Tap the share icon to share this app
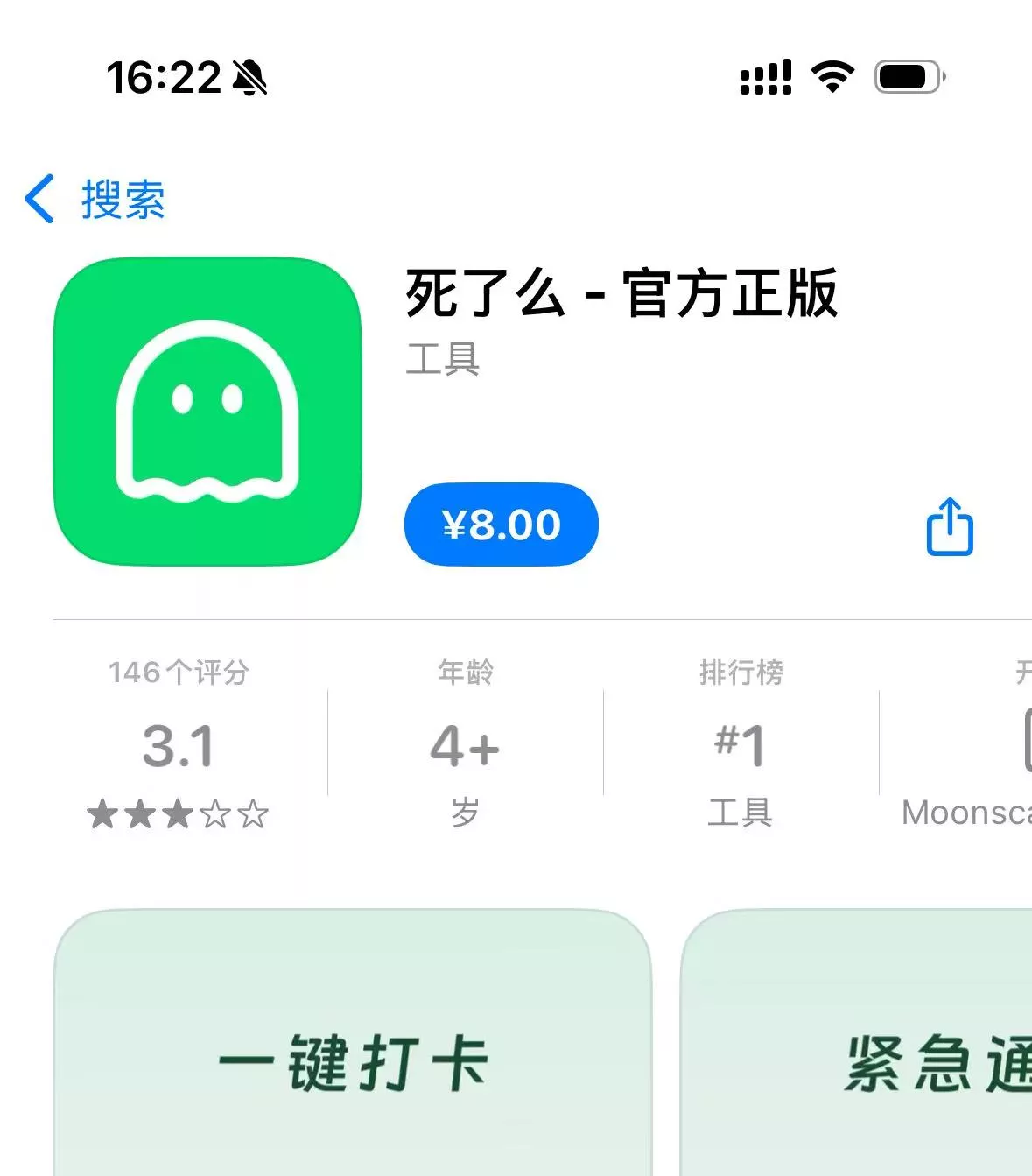The width and height of the screenshot is (1032, 1176). 949,526
